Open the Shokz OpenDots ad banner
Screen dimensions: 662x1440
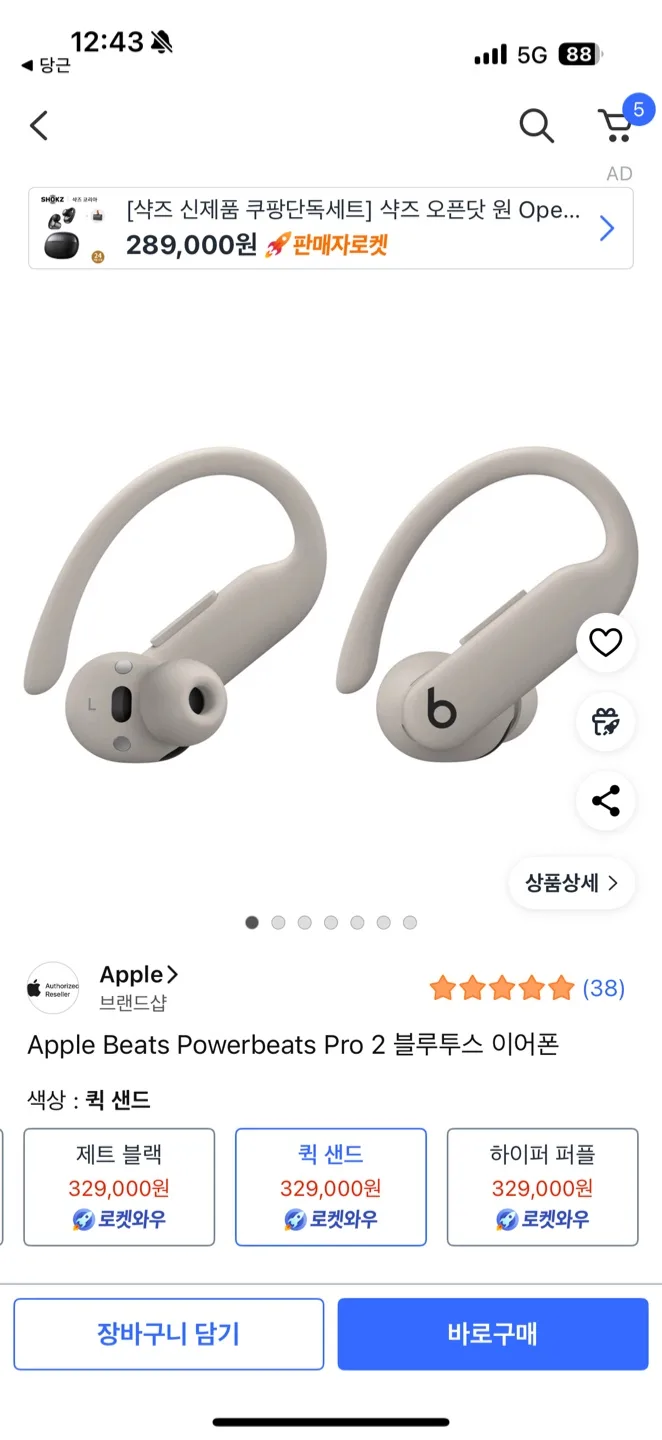pyautogui.click(x=330, y=229)
